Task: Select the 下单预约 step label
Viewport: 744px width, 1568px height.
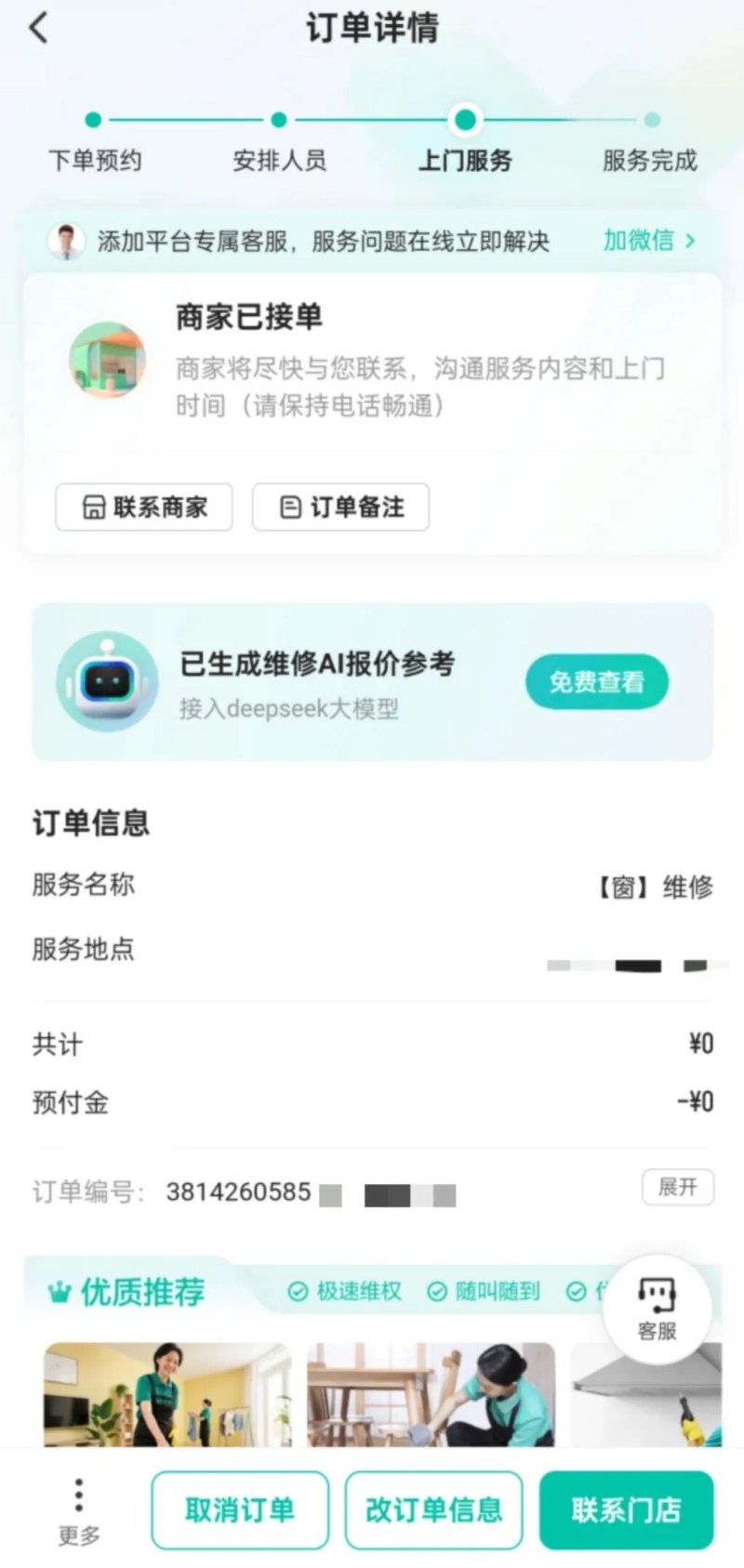Action: (93, 161)
